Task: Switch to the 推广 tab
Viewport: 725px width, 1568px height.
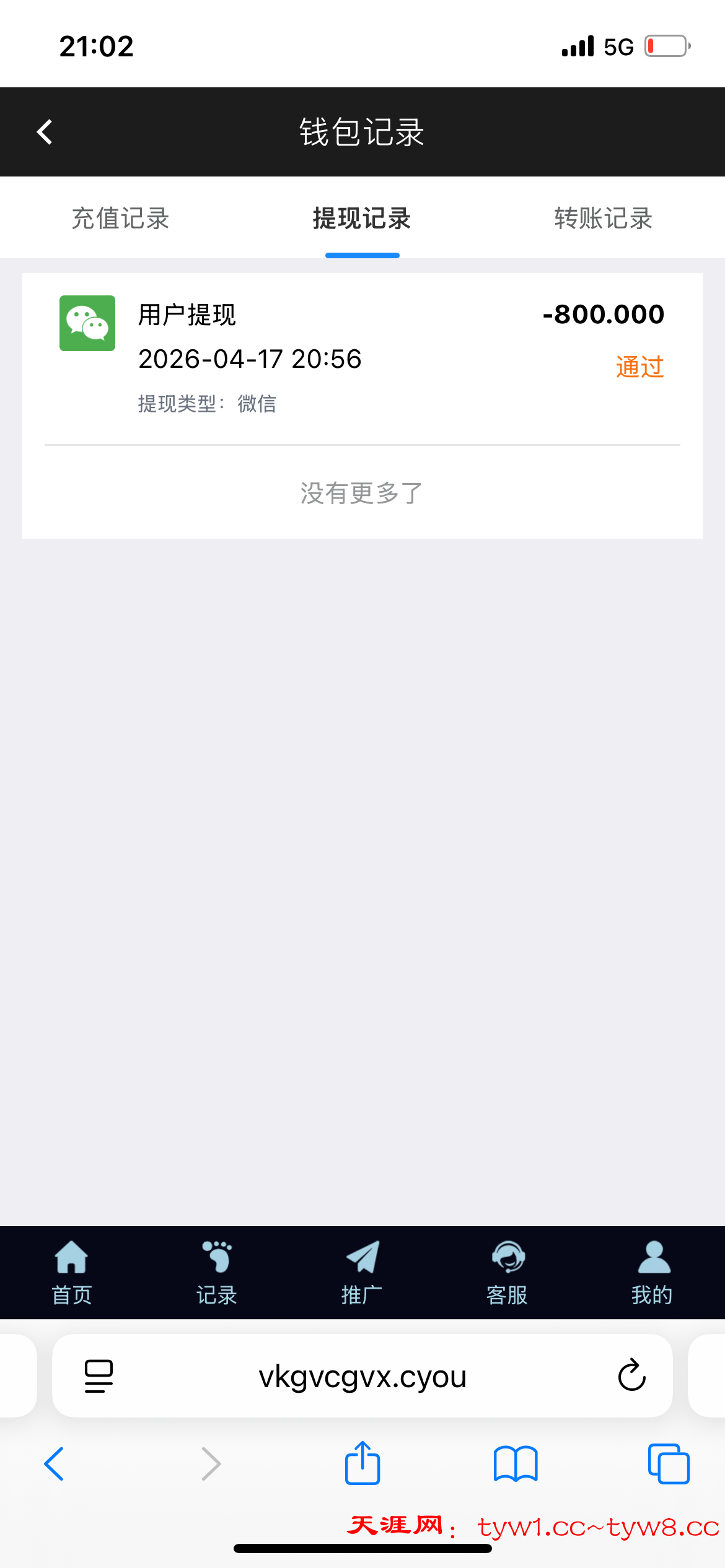Action: click(x=362, y=1273)
